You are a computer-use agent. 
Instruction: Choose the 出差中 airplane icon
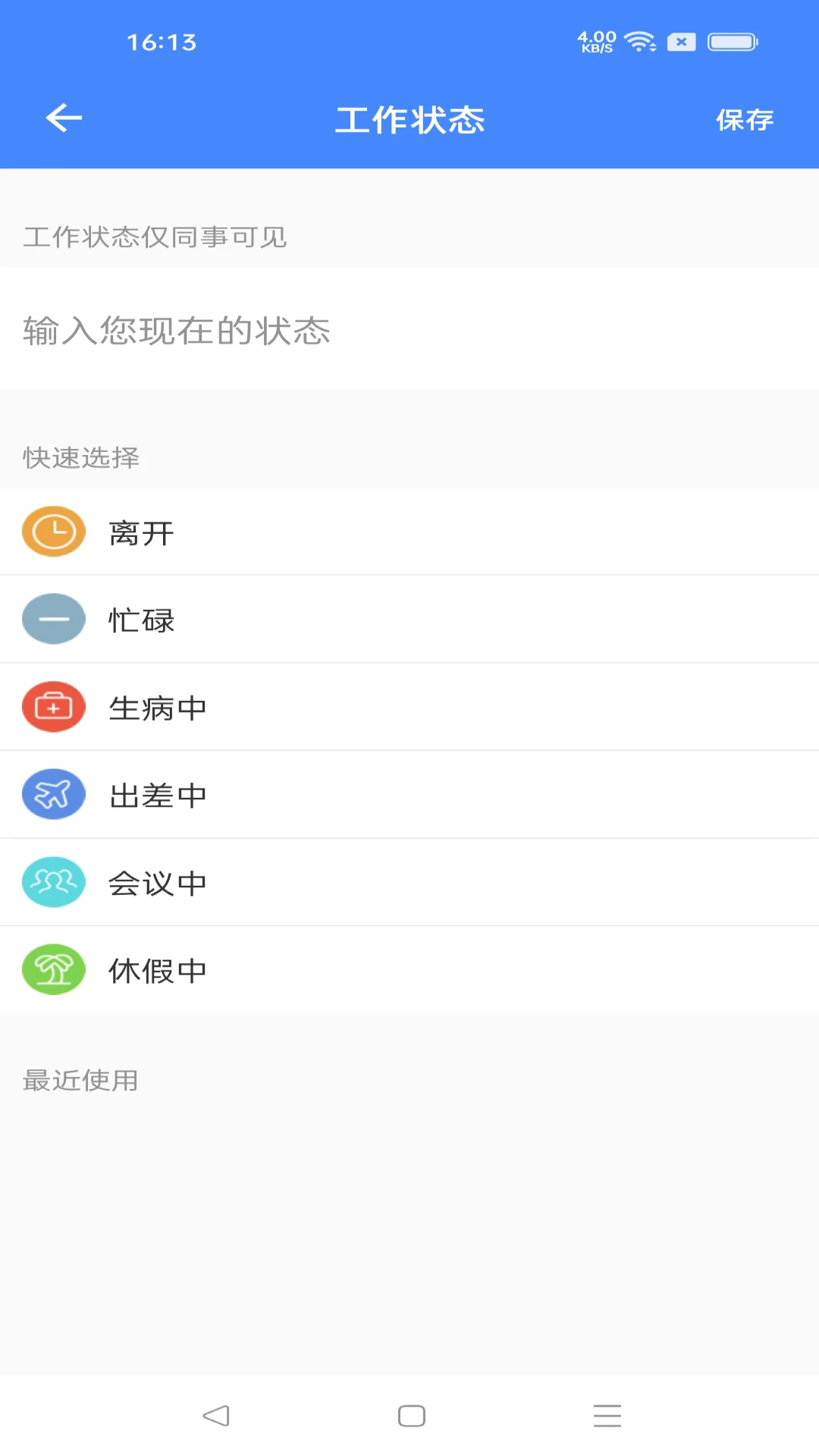coord(53,794)
